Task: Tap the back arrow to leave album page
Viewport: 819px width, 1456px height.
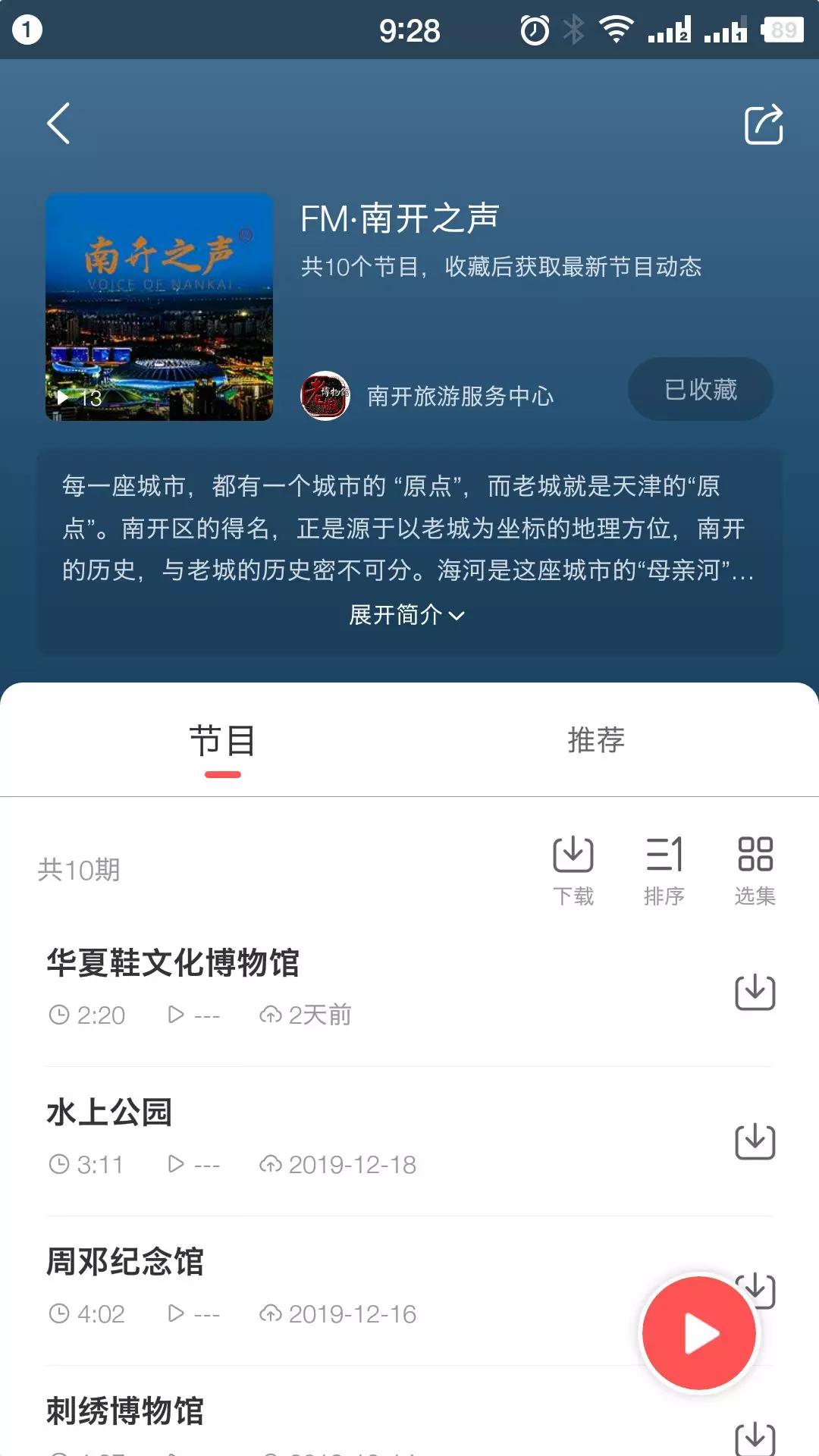Action: (58, 124)
